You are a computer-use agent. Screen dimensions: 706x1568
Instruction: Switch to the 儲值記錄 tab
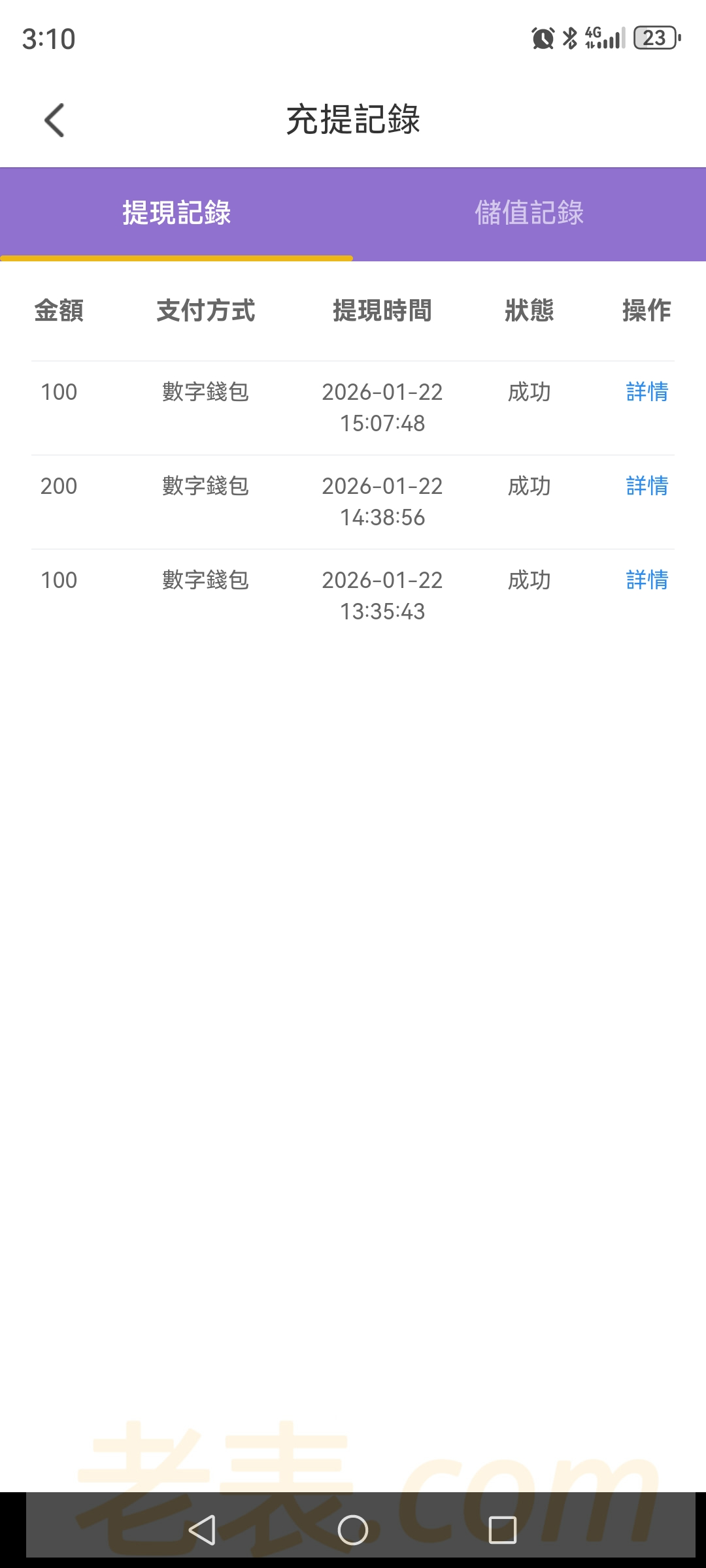pyautogui.click(x=529, y=214)
